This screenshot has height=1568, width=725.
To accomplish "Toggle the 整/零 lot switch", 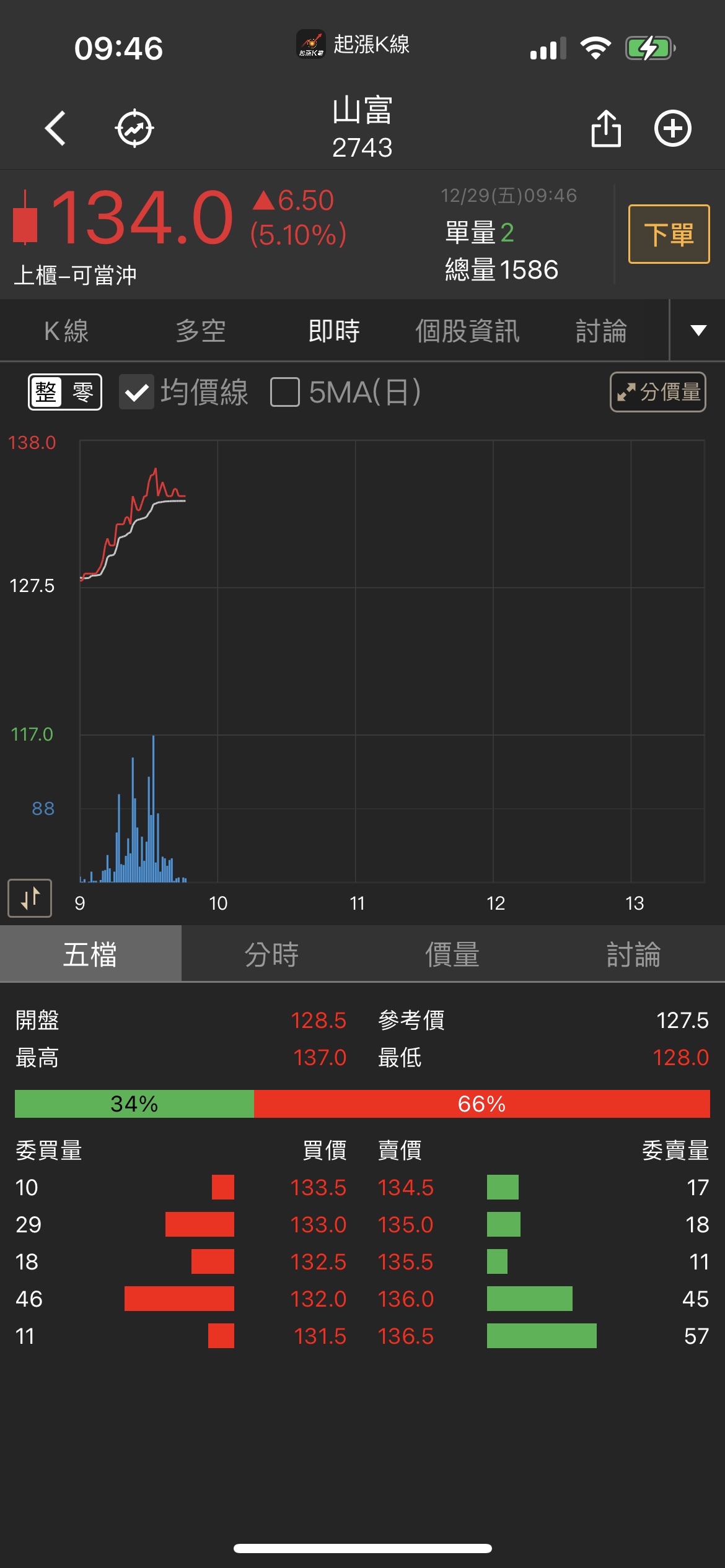I will click(65, 392).
